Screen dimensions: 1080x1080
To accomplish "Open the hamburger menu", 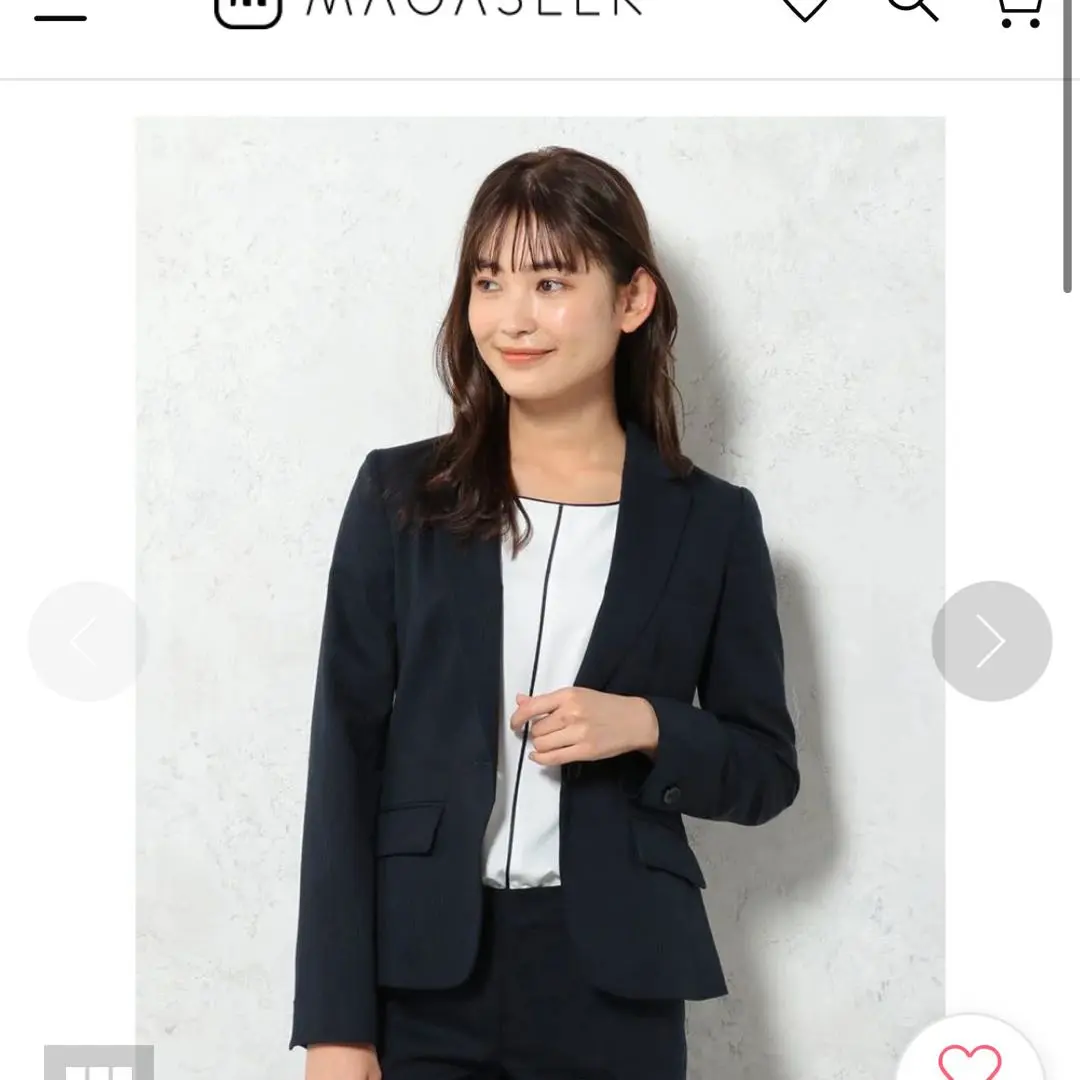I will point(60,16).
